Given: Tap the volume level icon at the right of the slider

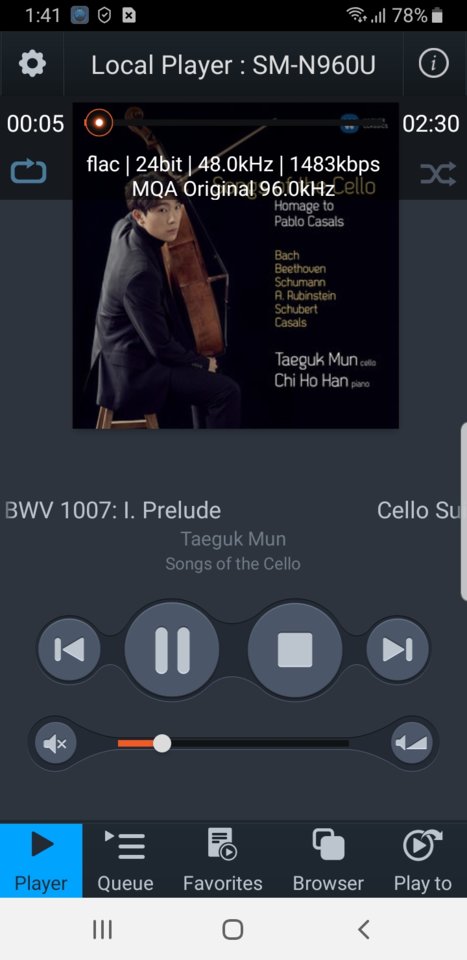Looking at the screenshot, I should pyautogui.click(x=411, y=743).
